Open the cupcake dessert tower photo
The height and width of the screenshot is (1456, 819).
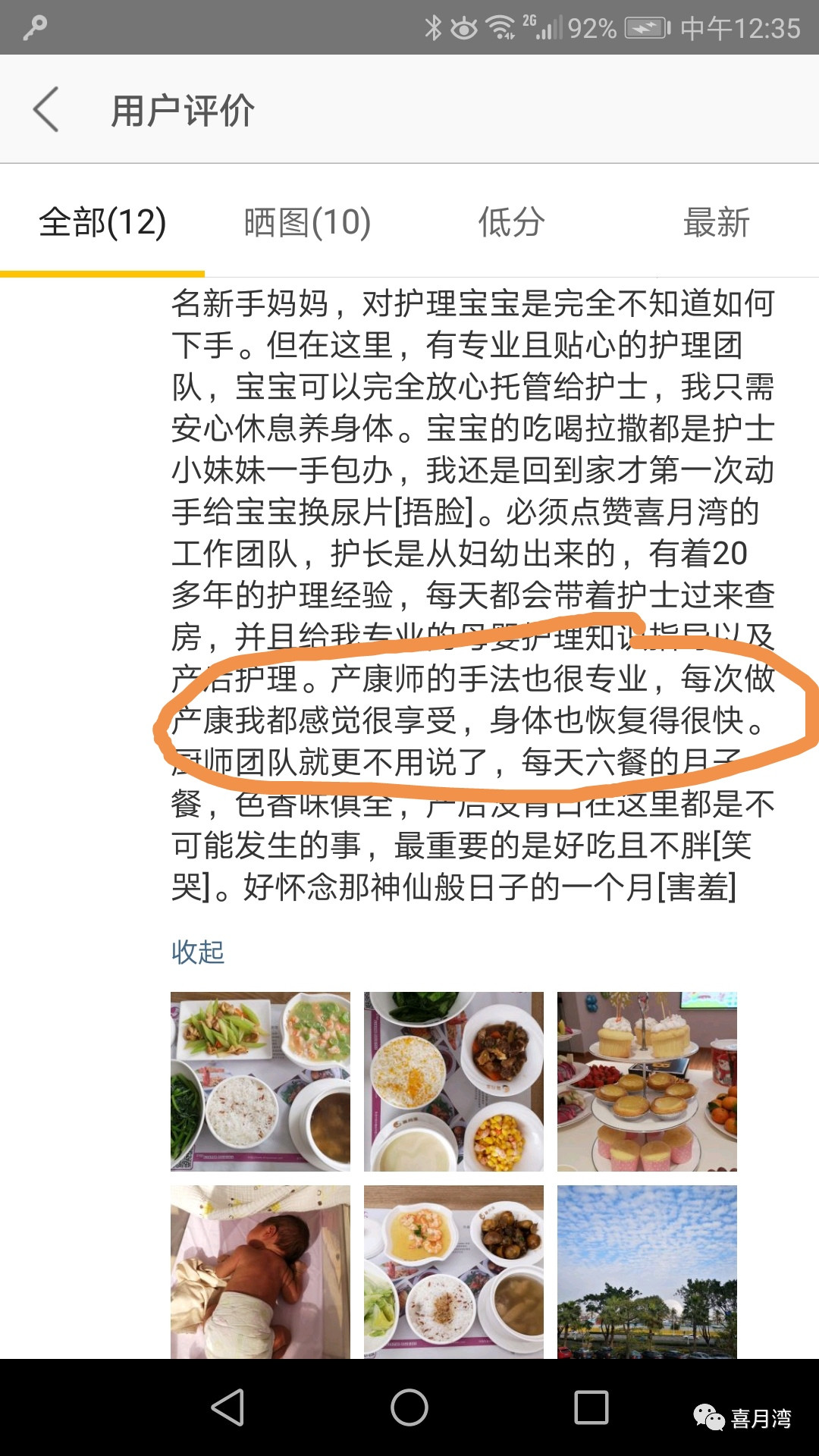tap(647, 1081)
